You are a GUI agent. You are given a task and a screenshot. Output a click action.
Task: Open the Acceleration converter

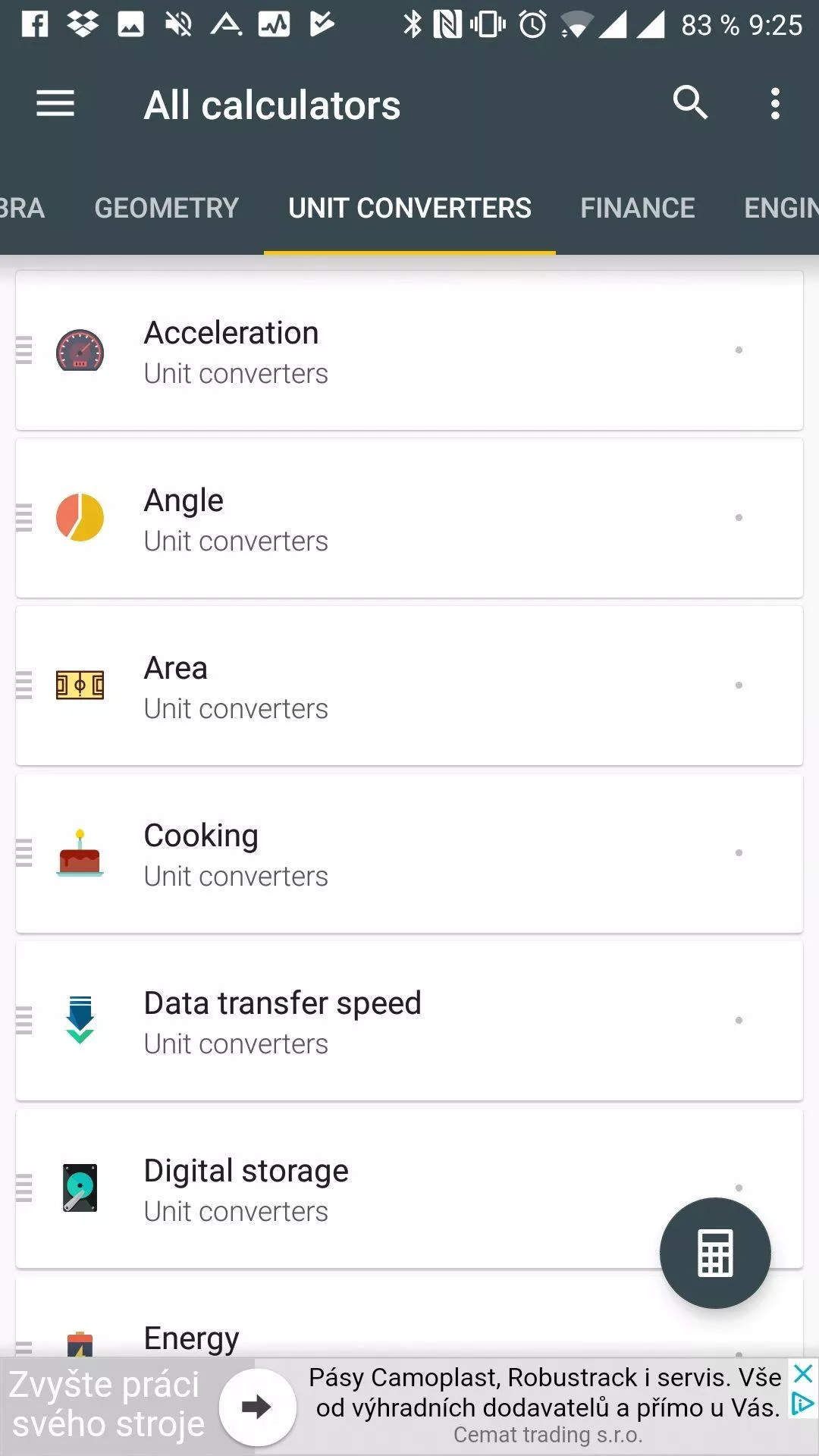click(x=409, y=350)
